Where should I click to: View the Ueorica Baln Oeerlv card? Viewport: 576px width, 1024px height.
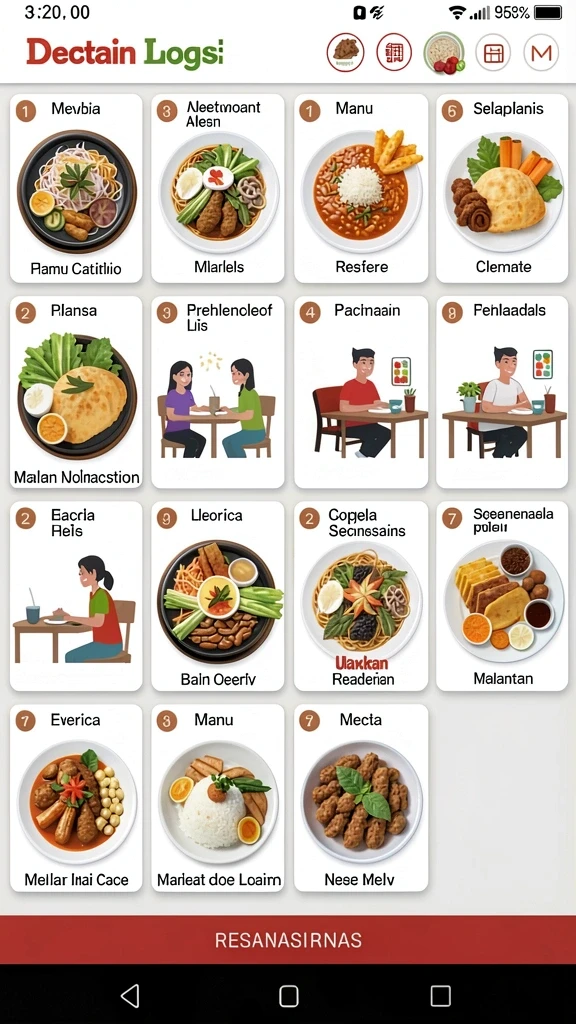pos(218,596)
